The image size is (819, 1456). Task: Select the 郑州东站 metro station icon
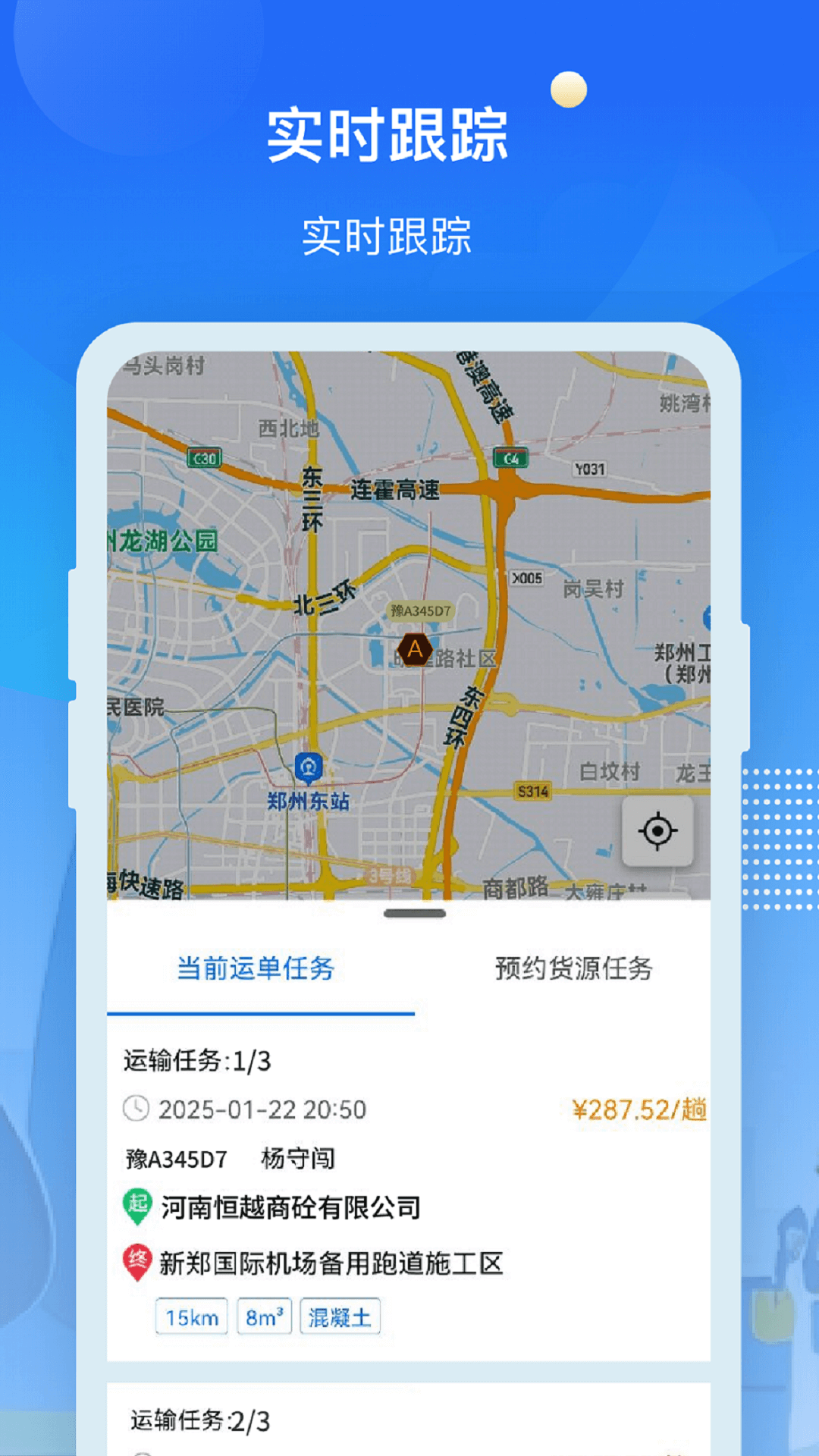point(309,767)
